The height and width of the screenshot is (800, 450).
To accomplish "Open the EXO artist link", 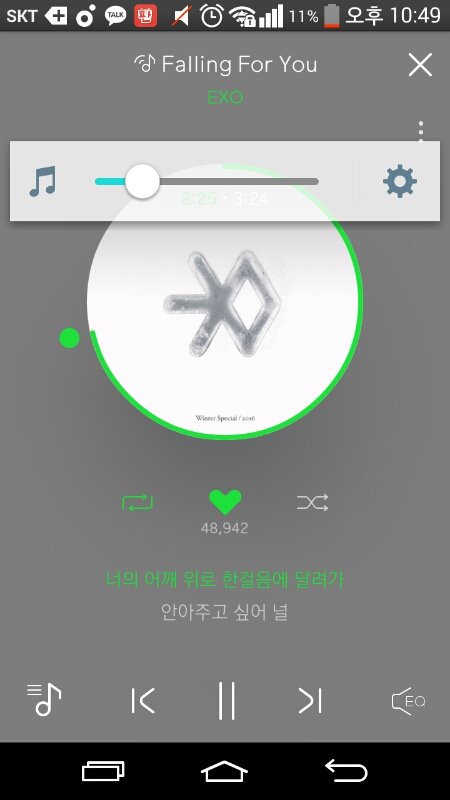I will [x=225, y=96].
